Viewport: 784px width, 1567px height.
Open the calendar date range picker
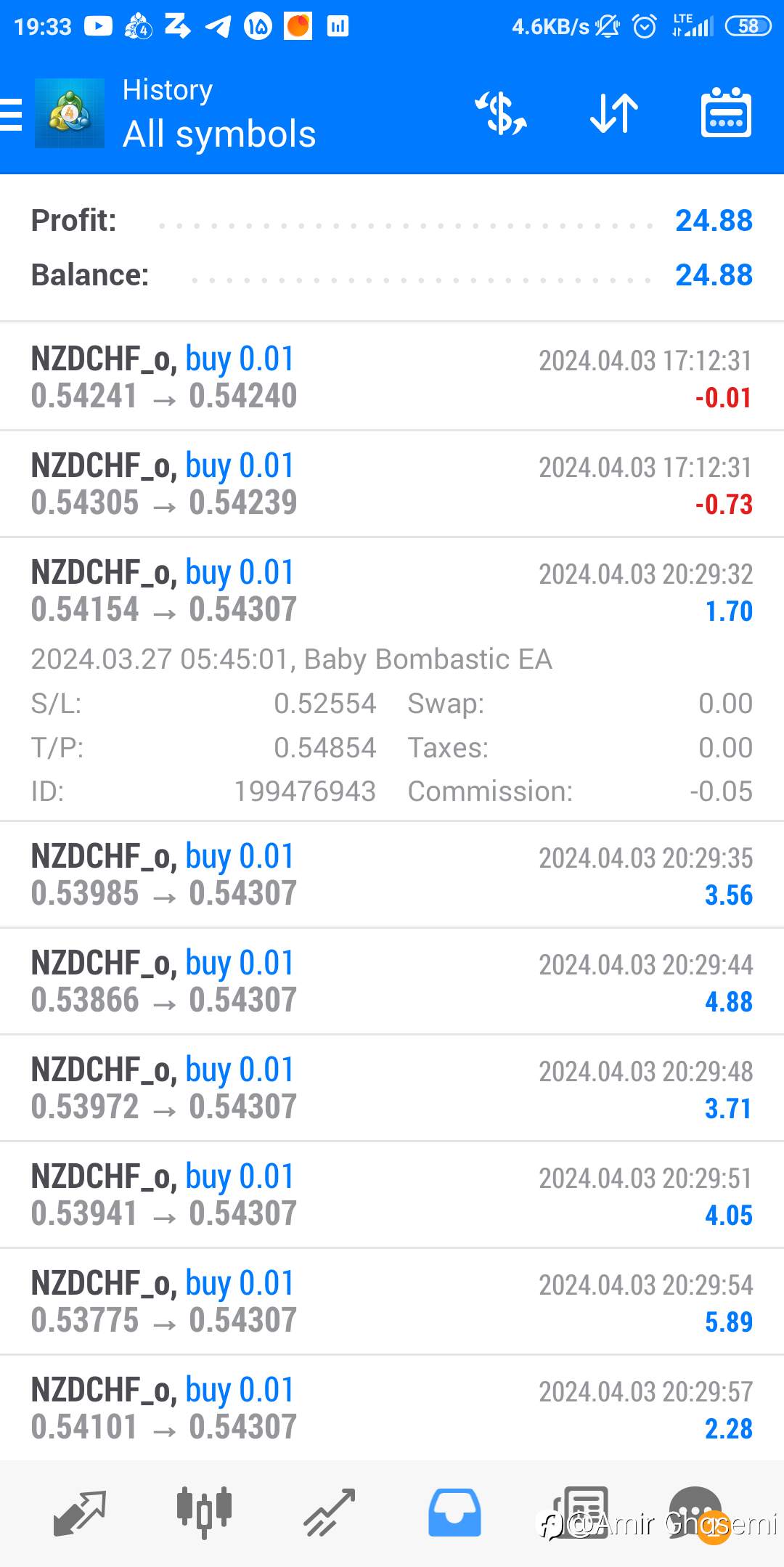point(726,113)
